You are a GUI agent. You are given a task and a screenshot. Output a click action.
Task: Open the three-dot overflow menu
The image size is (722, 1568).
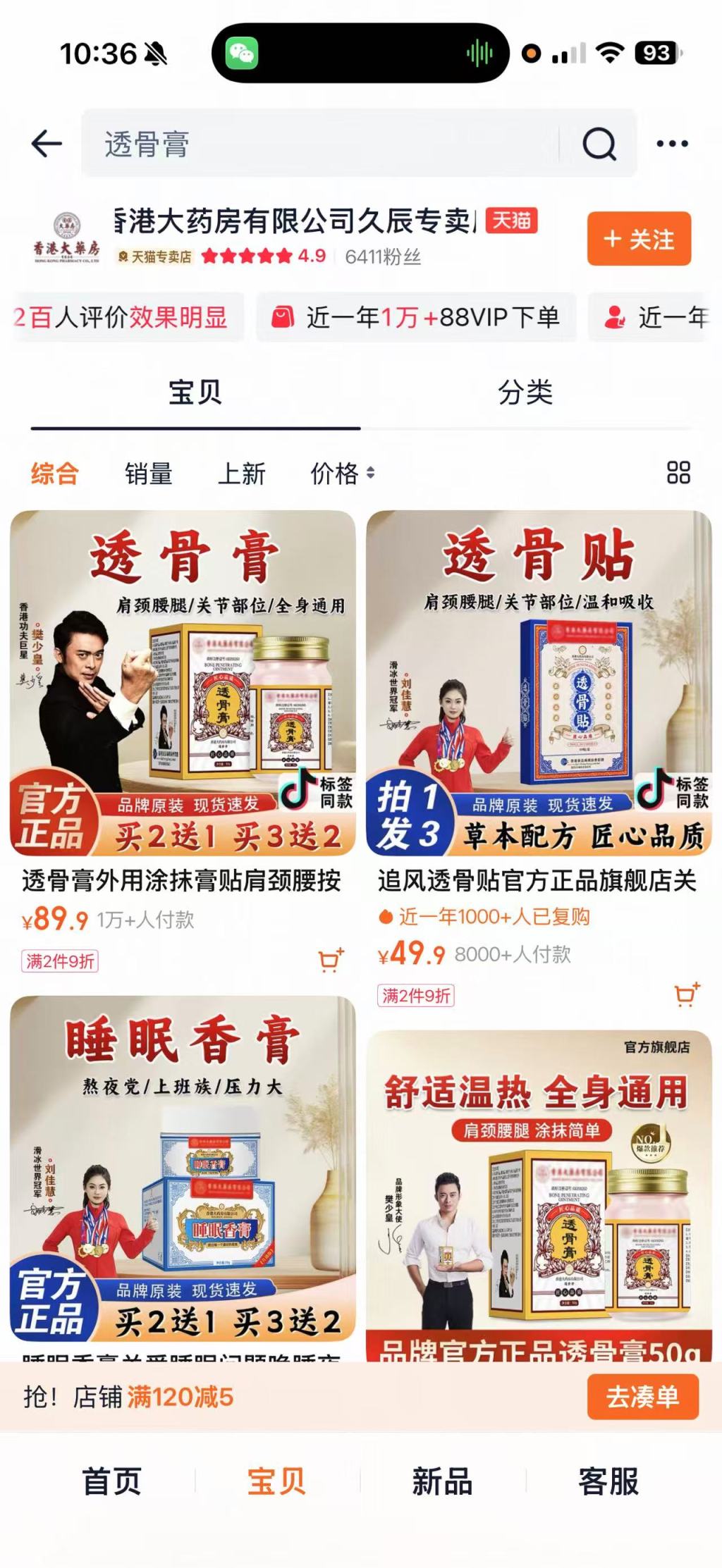[x=672, y=144]
